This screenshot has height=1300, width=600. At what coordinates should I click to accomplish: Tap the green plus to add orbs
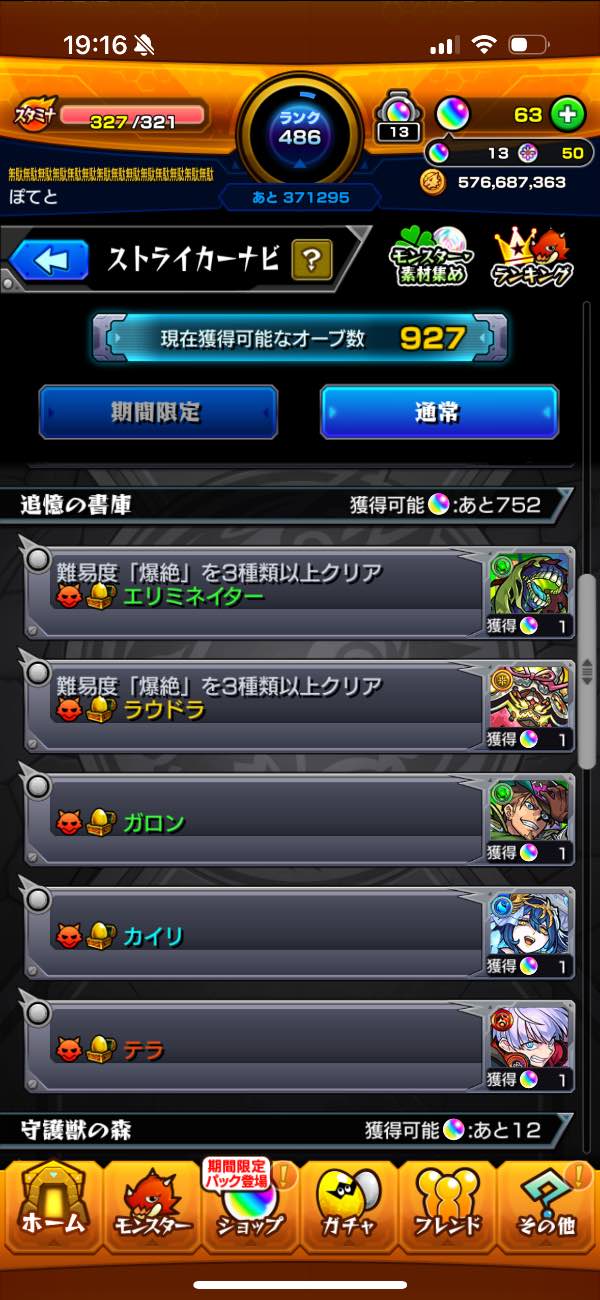tap(567, 115)
